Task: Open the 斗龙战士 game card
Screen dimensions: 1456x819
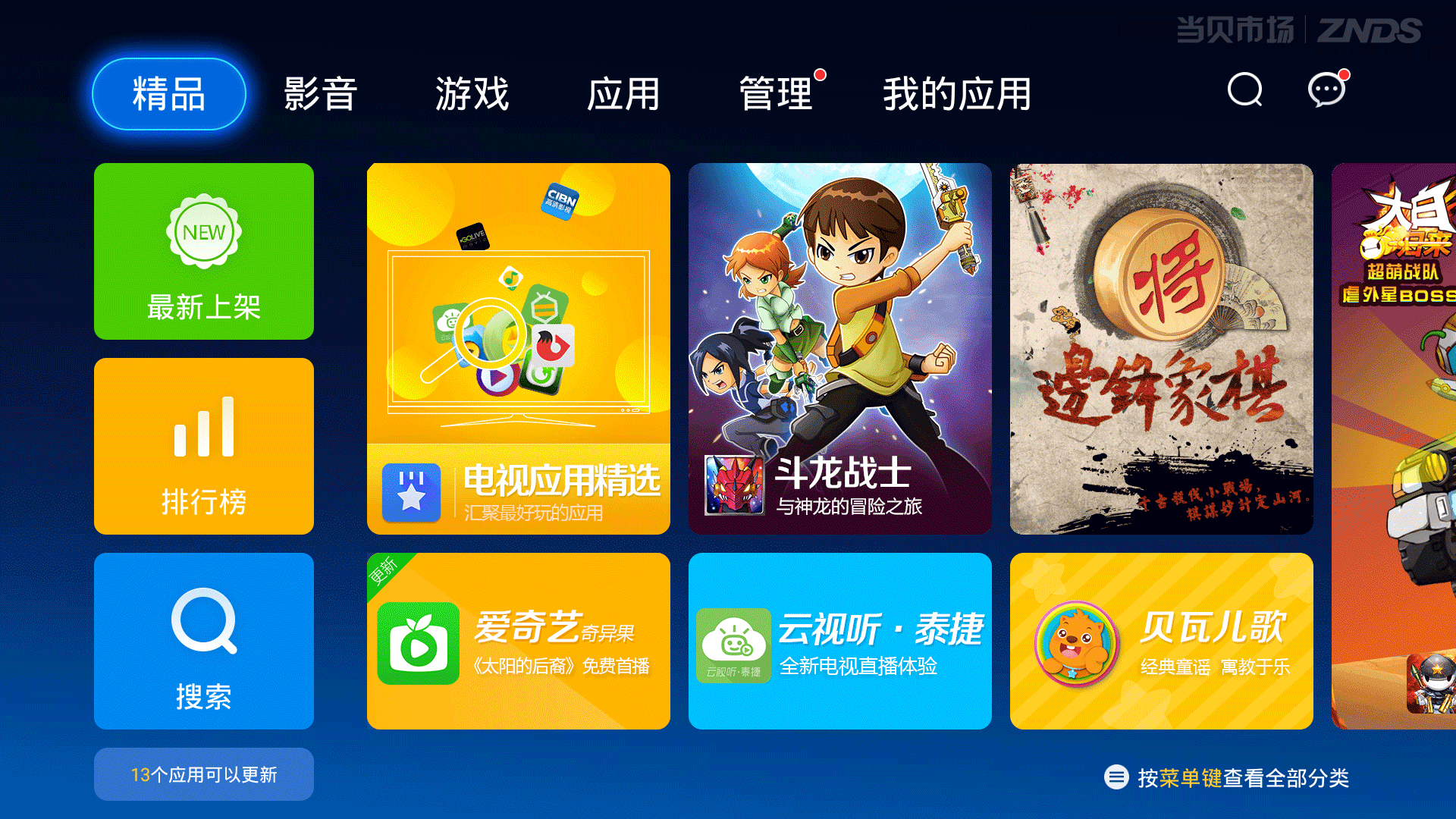Action: [839, 349]
